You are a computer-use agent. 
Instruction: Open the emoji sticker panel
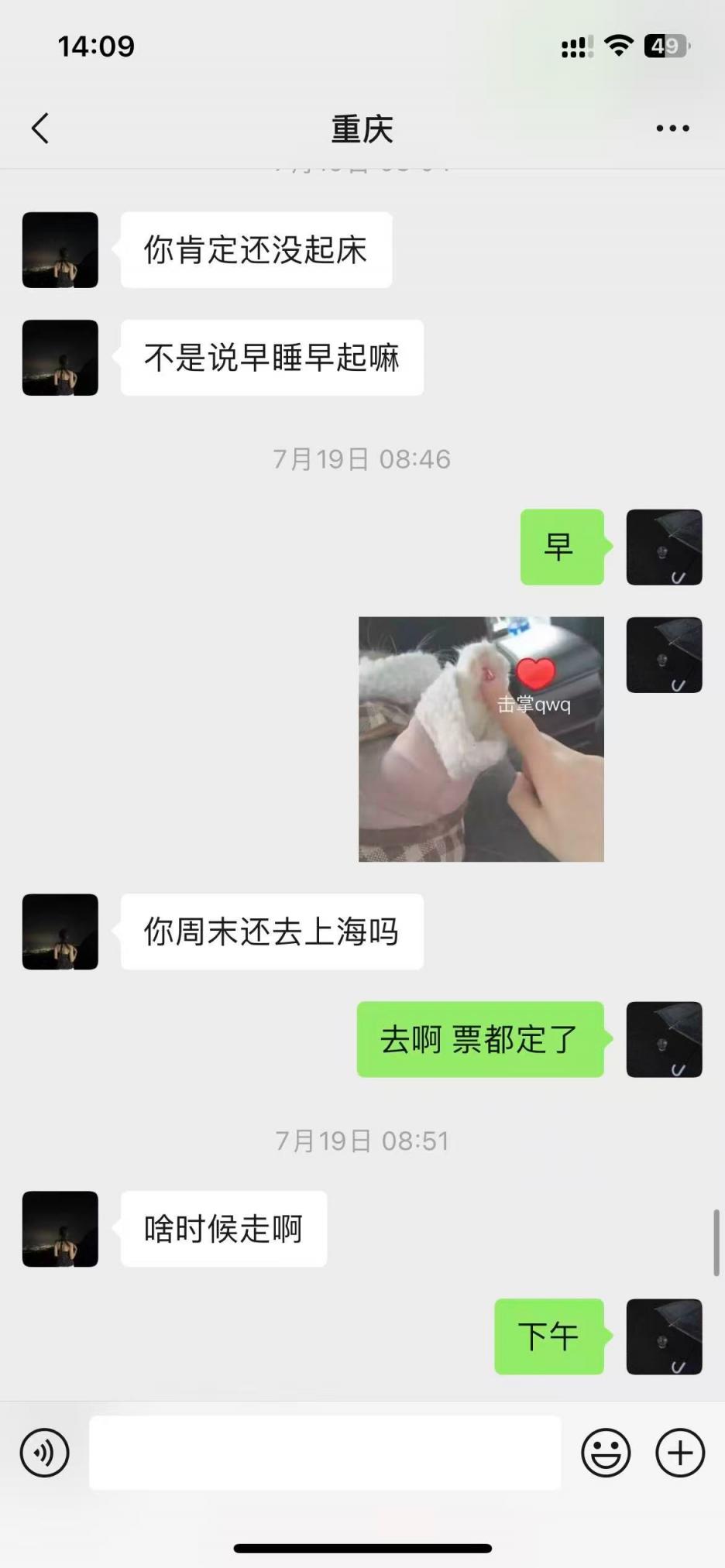606,1453
